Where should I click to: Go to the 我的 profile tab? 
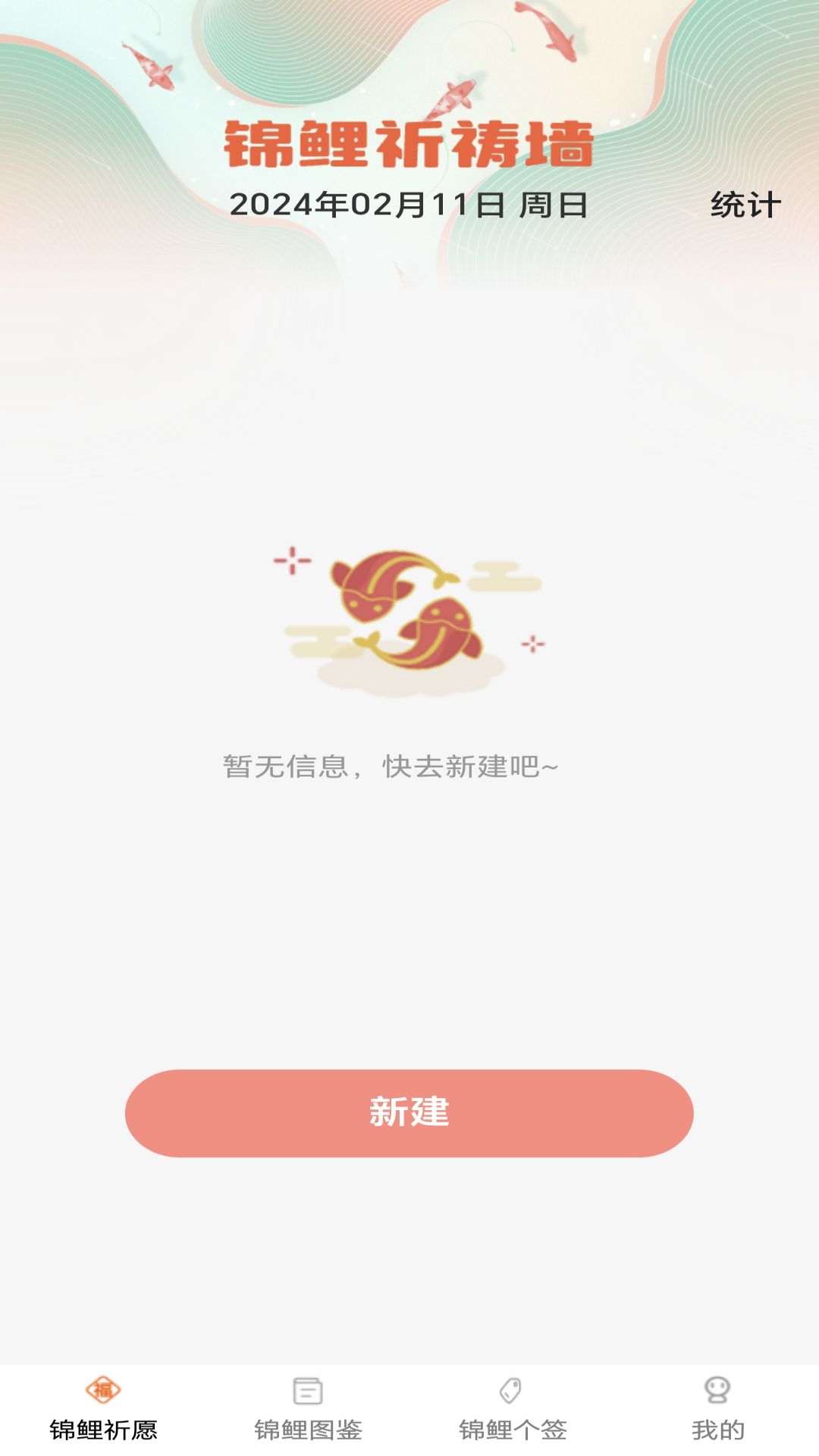click(x=717, y=1410)
